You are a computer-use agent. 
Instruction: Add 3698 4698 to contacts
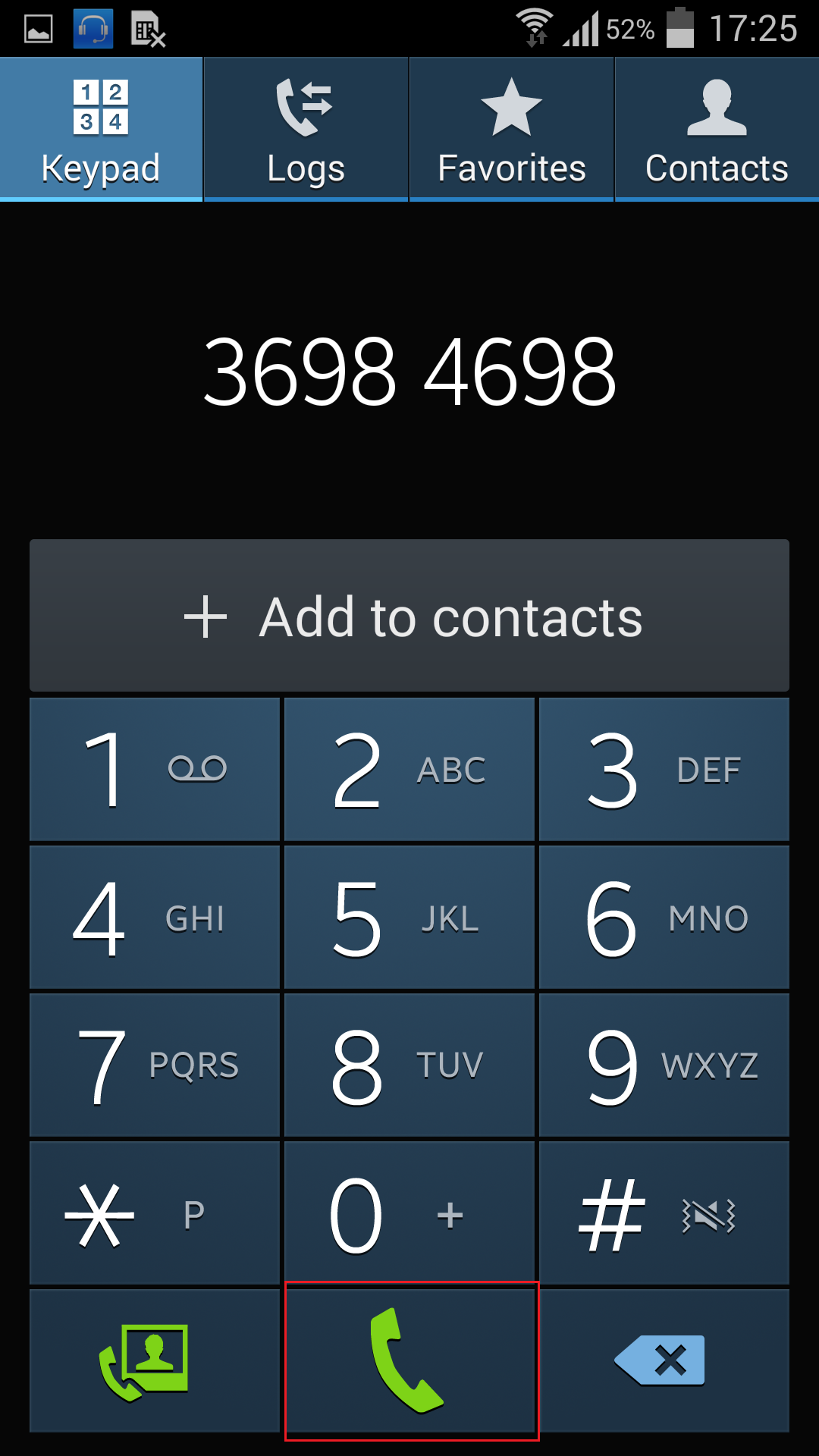coord(409,616)
